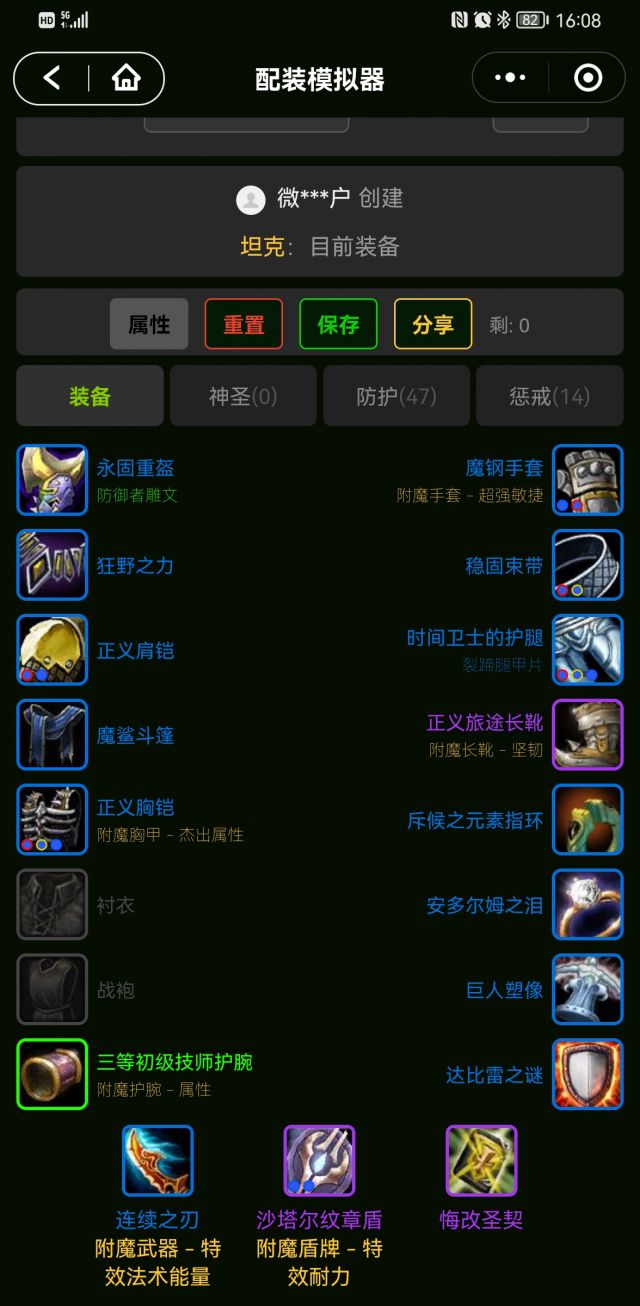Select the 装备 tab
The width and height of the screenshot is (640, 1306).
coord(90,396)
